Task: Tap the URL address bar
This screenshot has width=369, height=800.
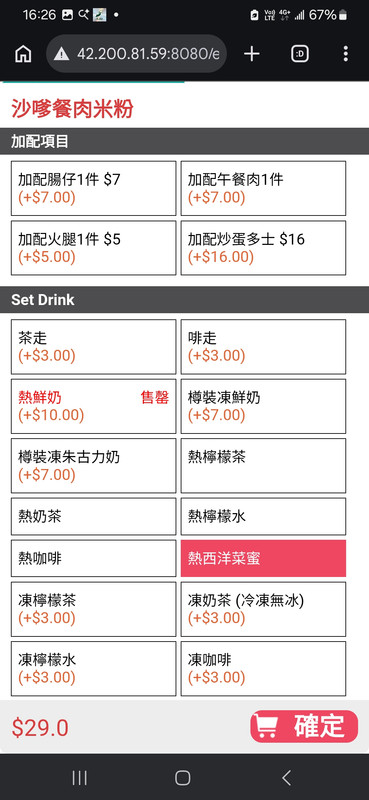Action: (x=136, y=54)
